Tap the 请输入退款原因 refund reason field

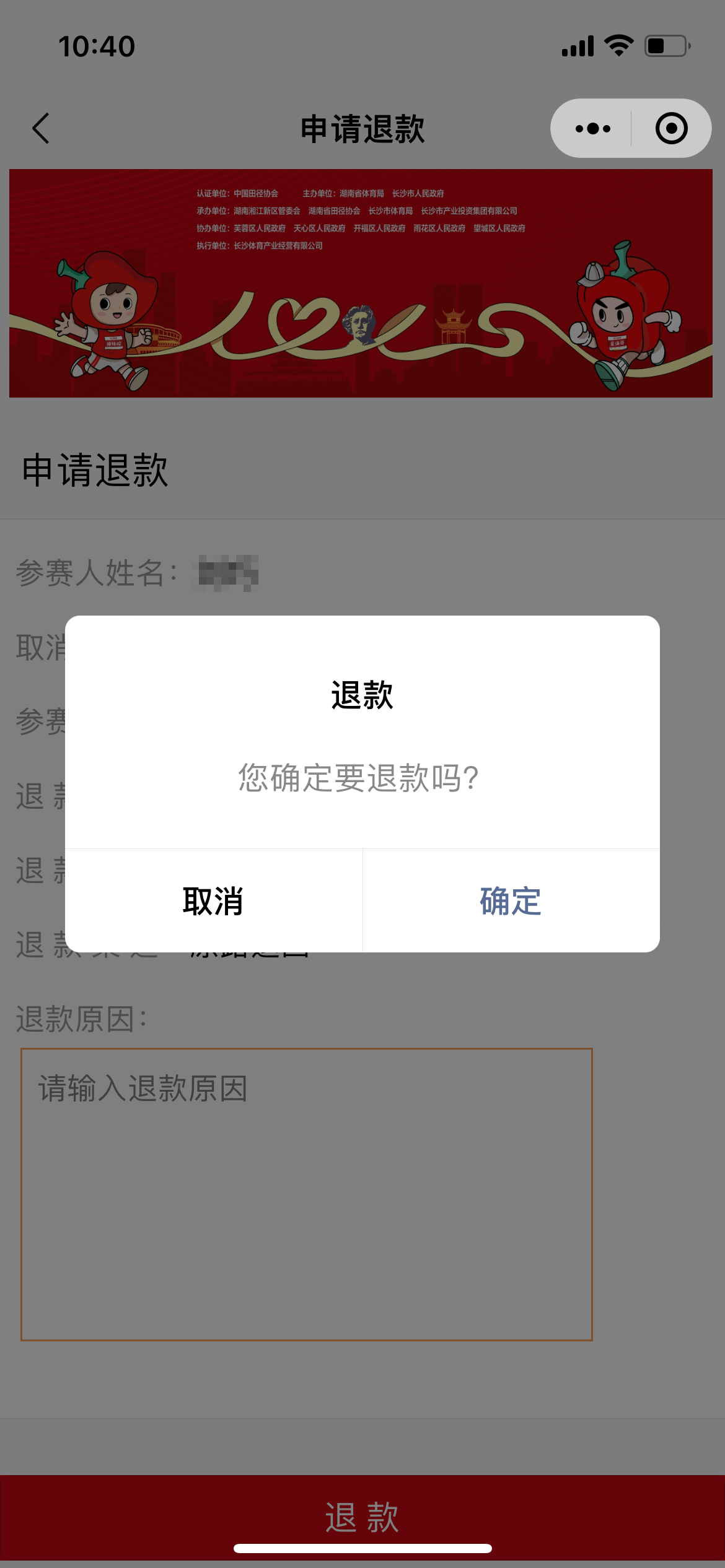coord(307,1194)
